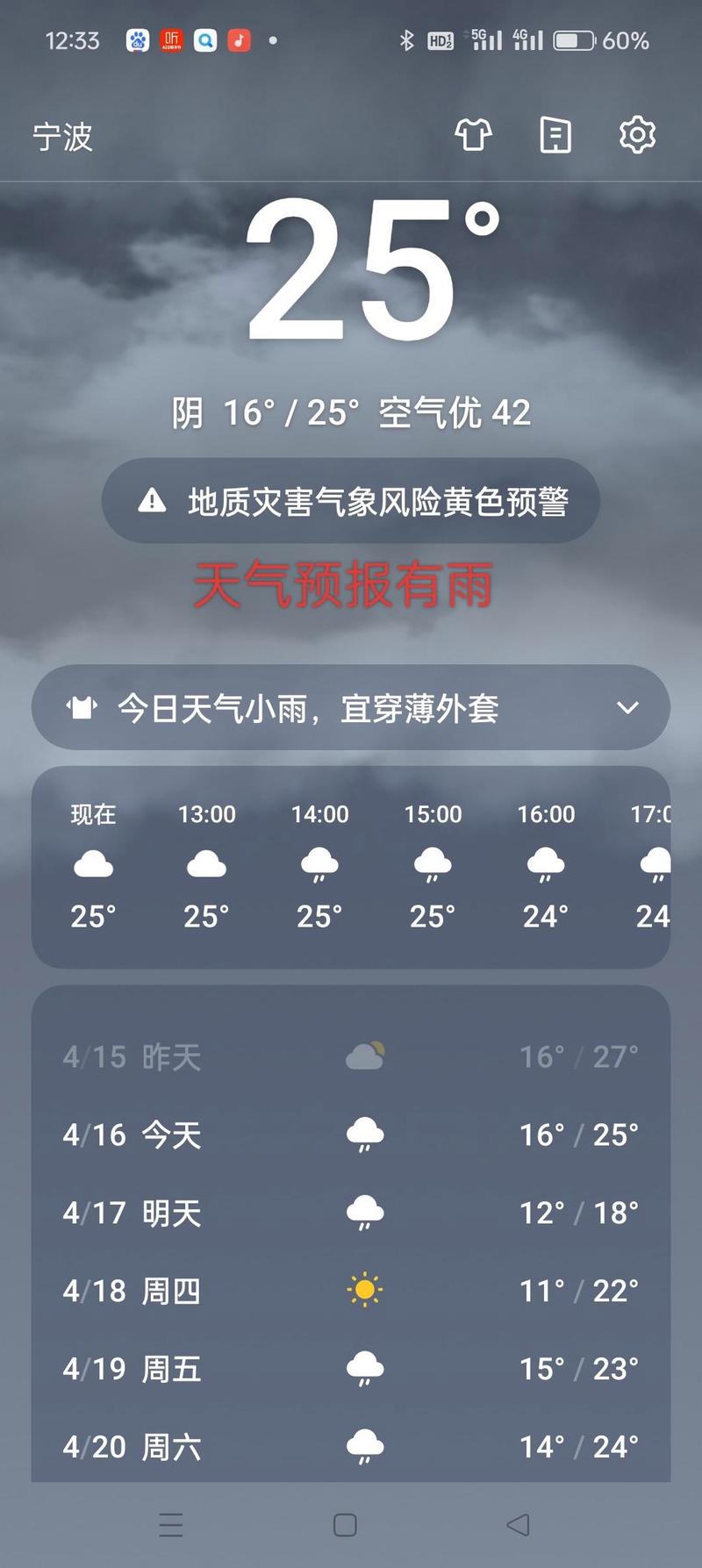
Task: Tap the sun icon for 4/18 周四
Action: 365,1290
